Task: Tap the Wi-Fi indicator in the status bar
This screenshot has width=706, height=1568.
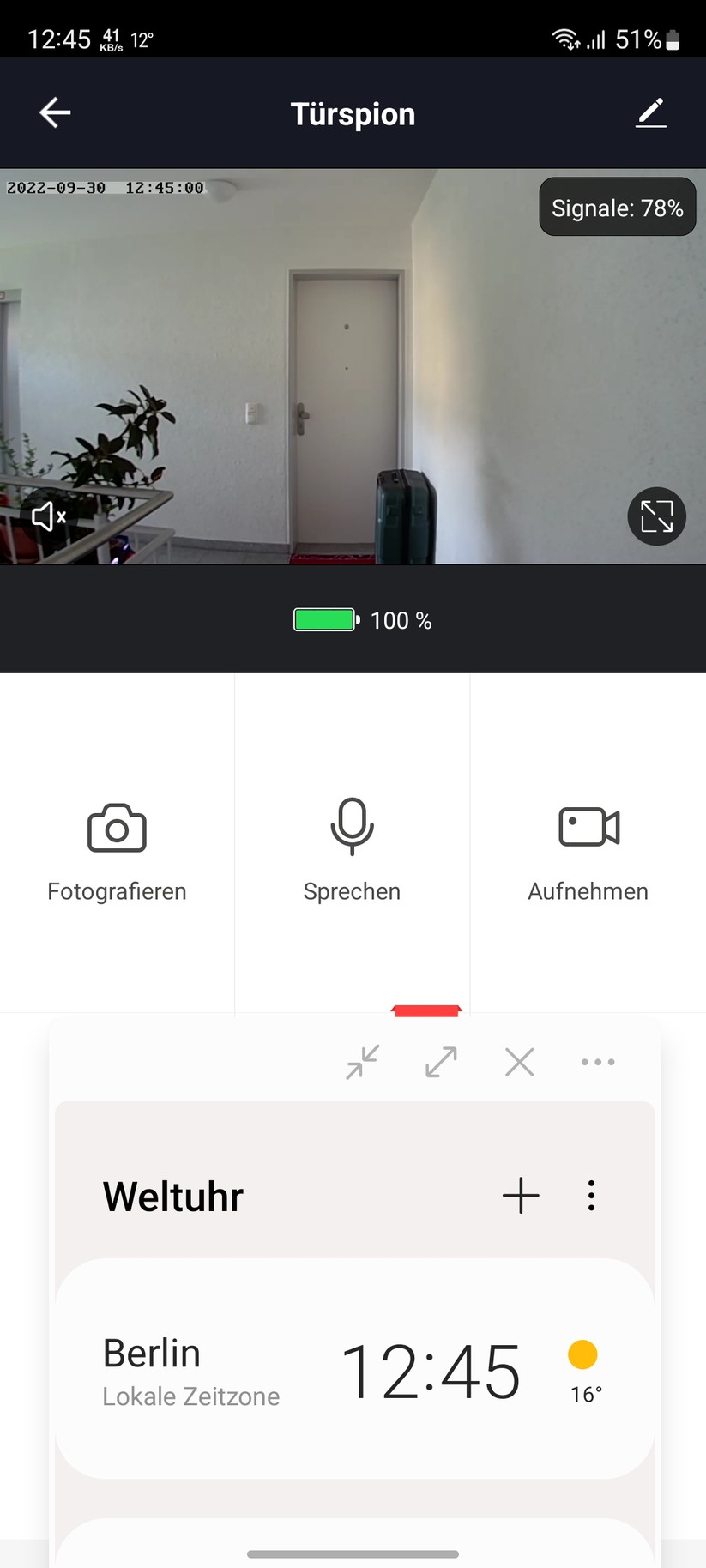Action: click(x=566, y=39)
